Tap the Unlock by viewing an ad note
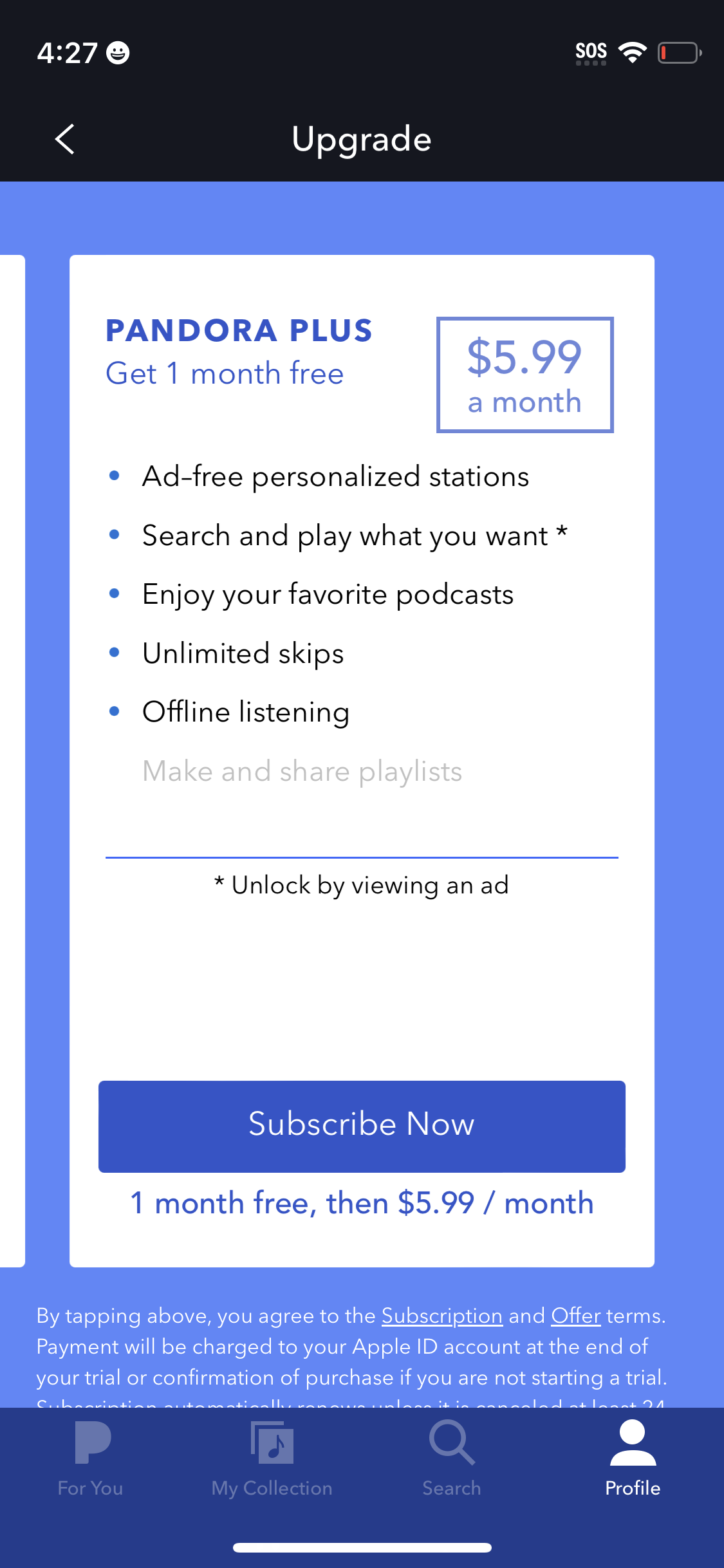The height and width of the screenshot is (1568, 724). pos(362,884)
